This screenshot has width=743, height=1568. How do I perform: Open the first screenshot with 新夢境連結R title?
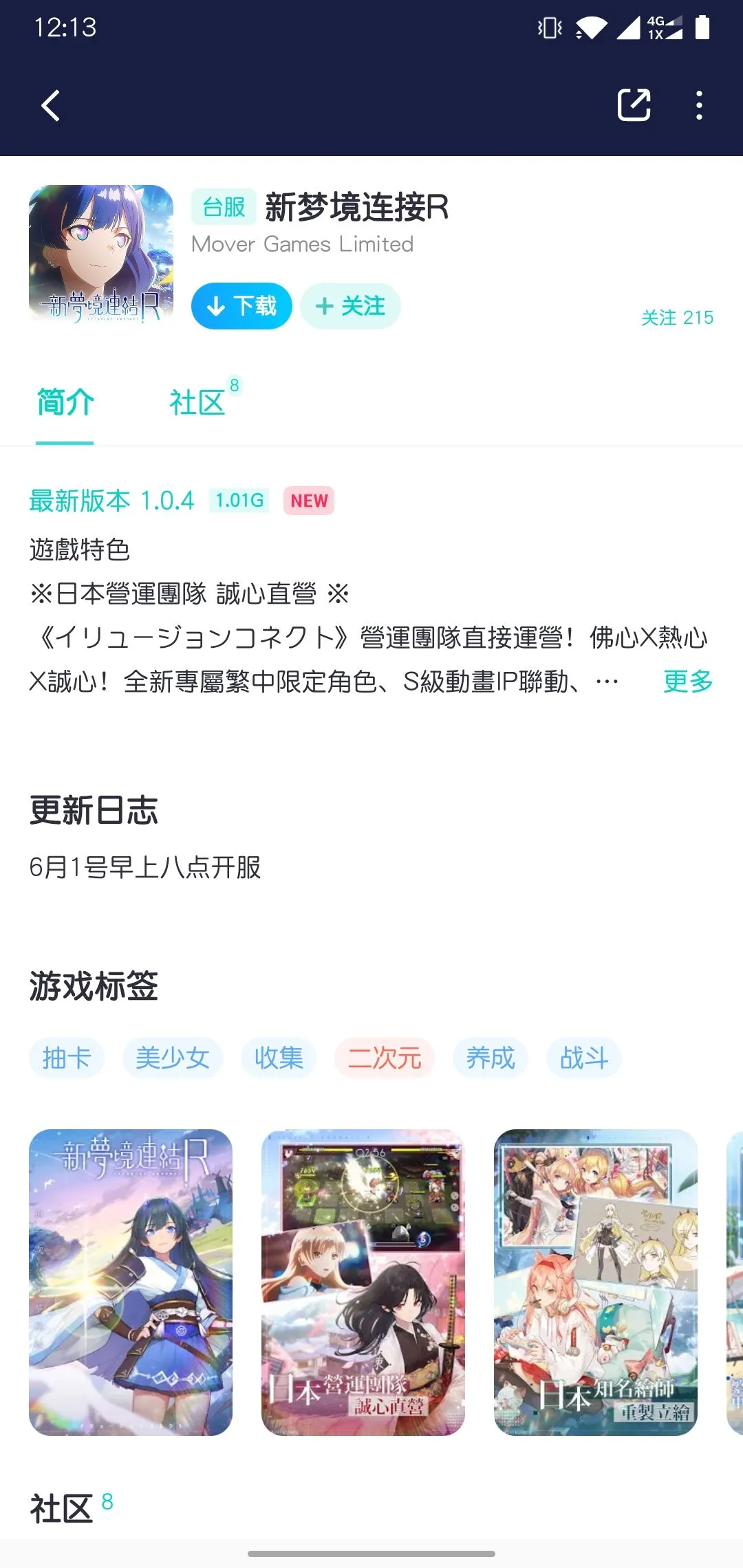click(x=131, y=1282)
